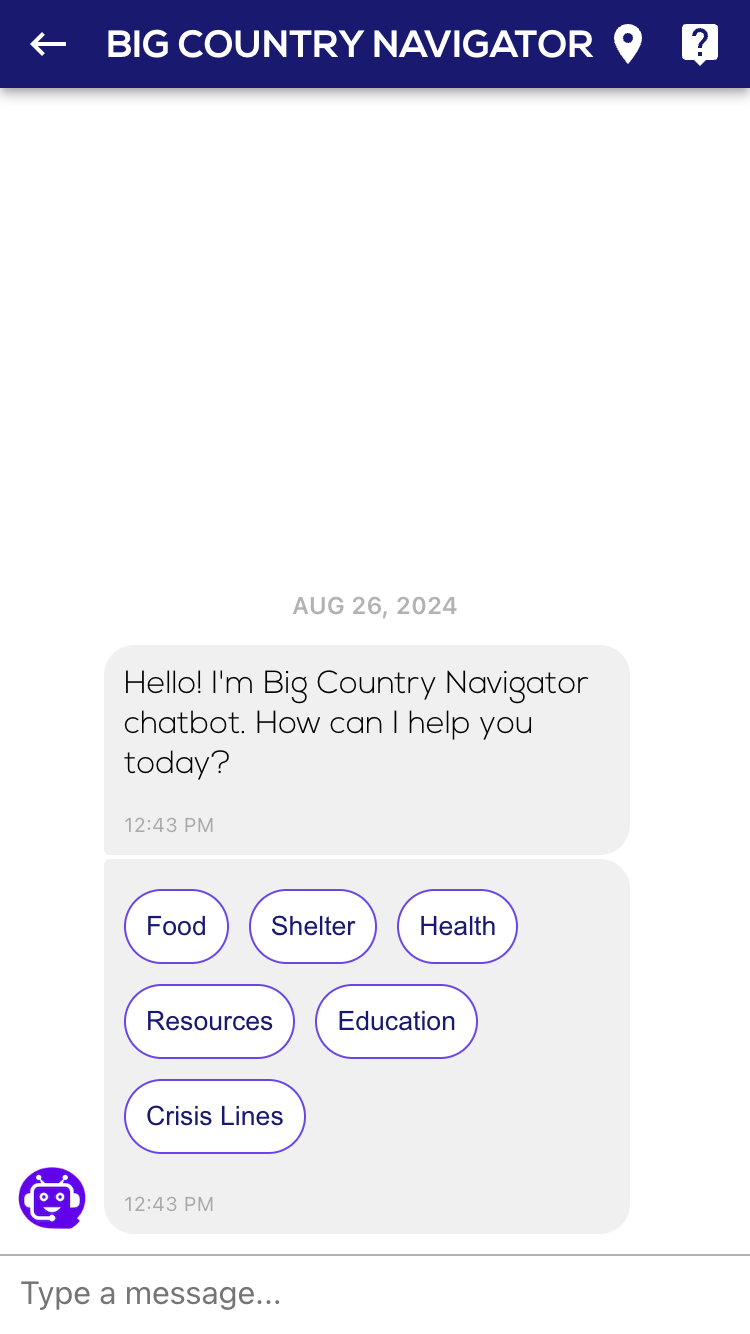This screenshot has width=750, height=1334.
Task: Choose the Shelter option
Action: click(x=313, y=926)
